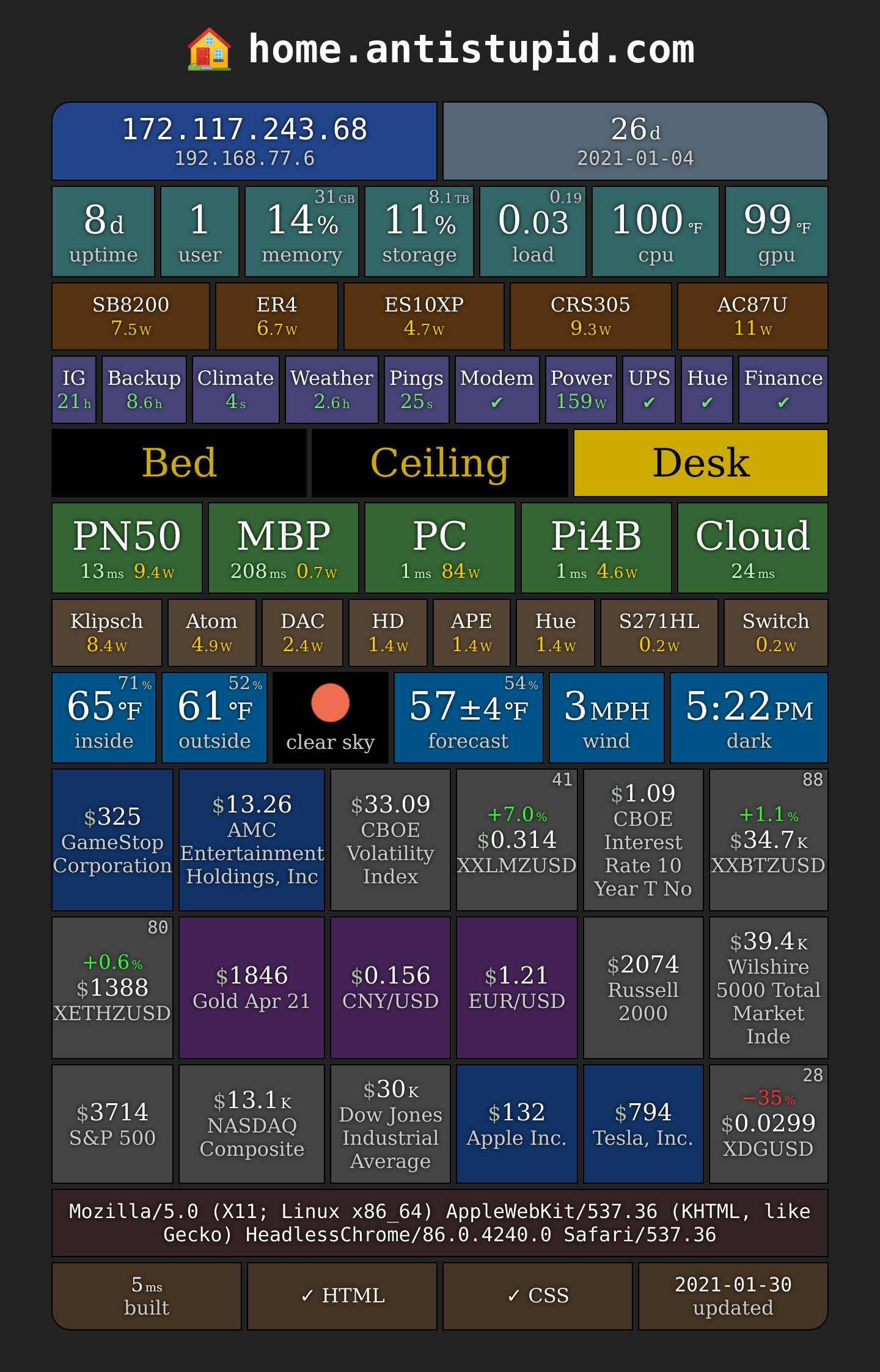Open the Cloud tile
880x1372 pixels.
point(753,547)
